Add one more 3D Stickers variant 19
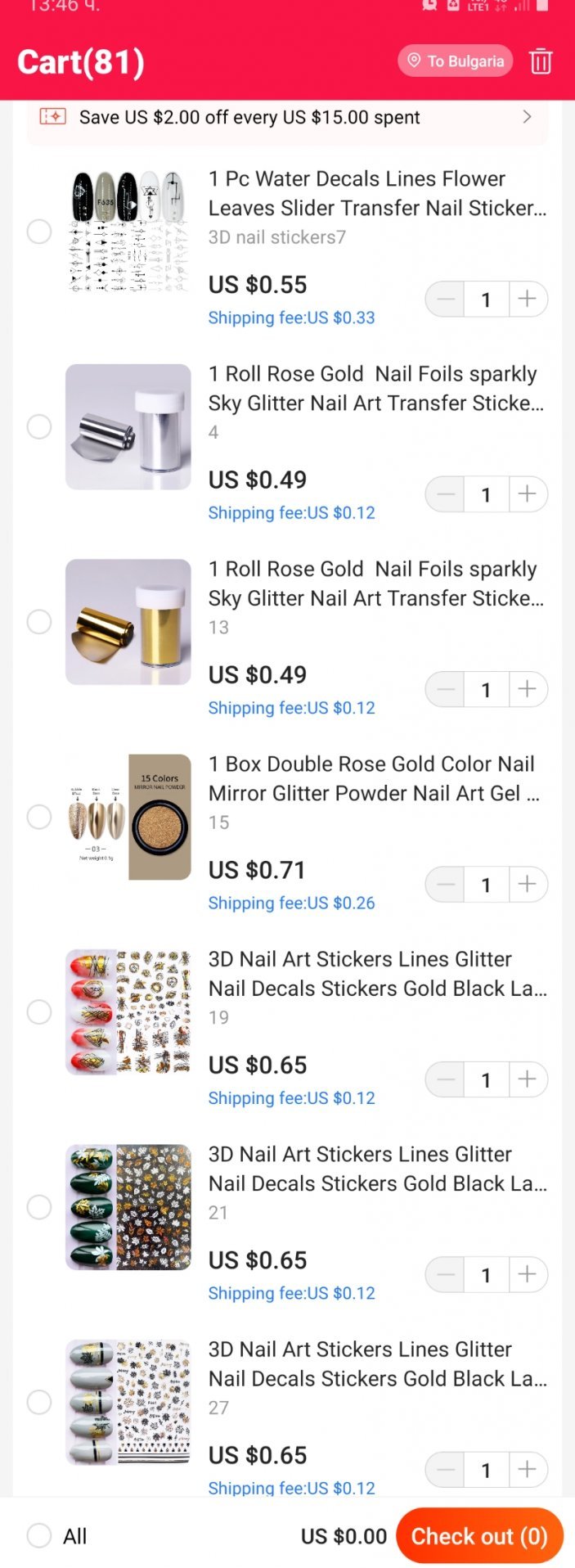Viewport: 575px width, 1568px height. click(528, 1079)
